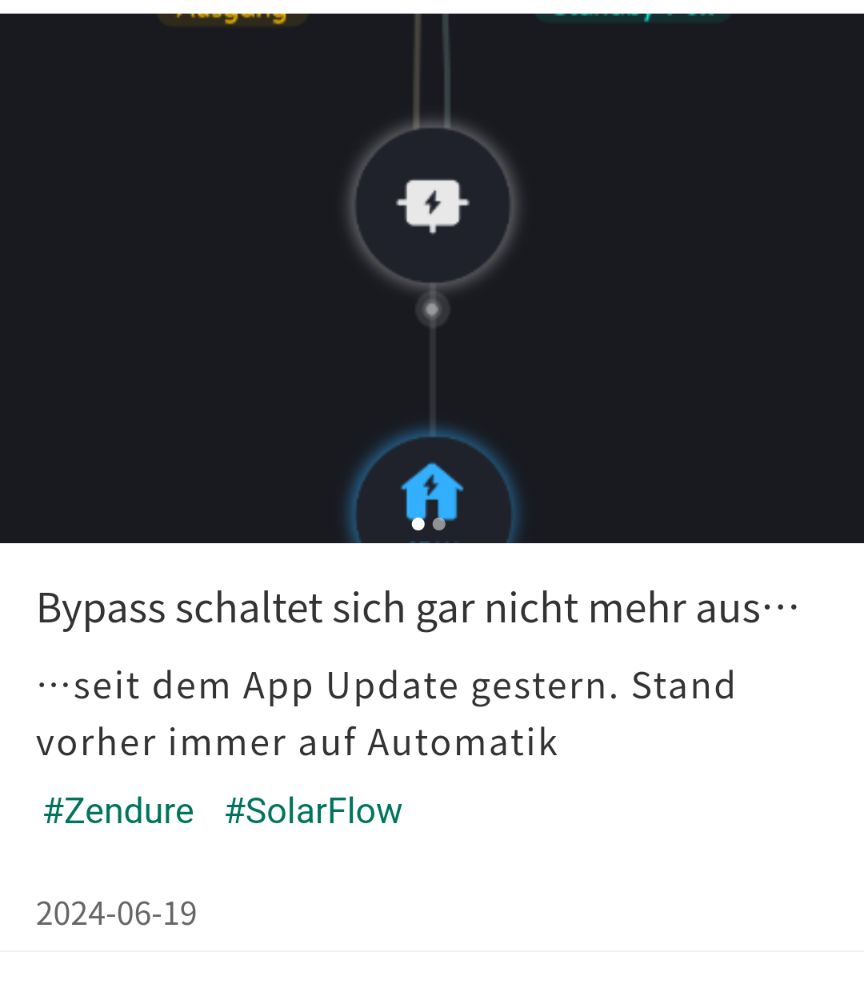
Task: Open the post about Bypass schaltet sich nicht aus
Action: [x=417, y=608]
